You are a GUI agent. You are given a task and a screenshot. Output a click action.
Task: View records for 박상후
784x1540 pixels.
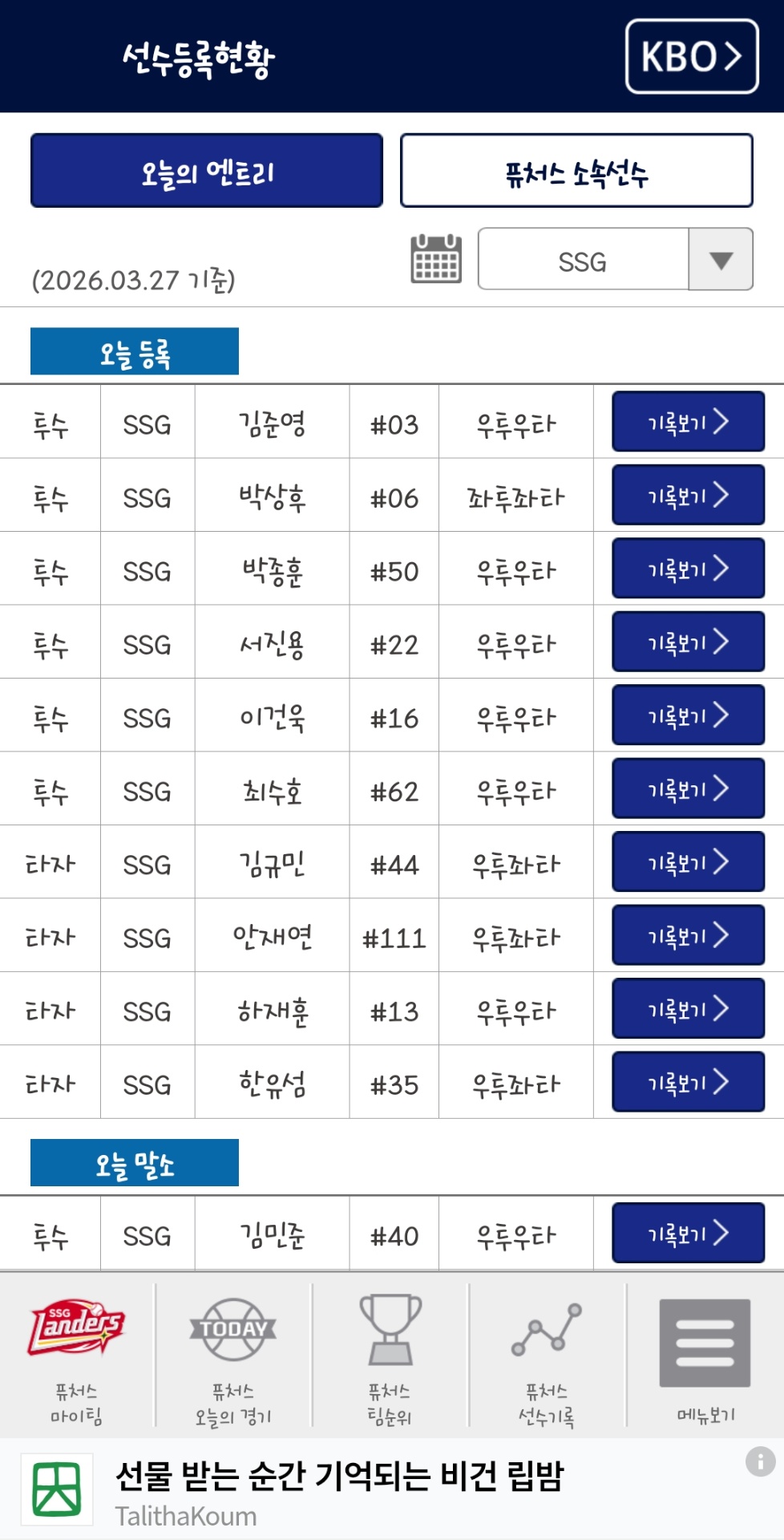click(688, 495)
